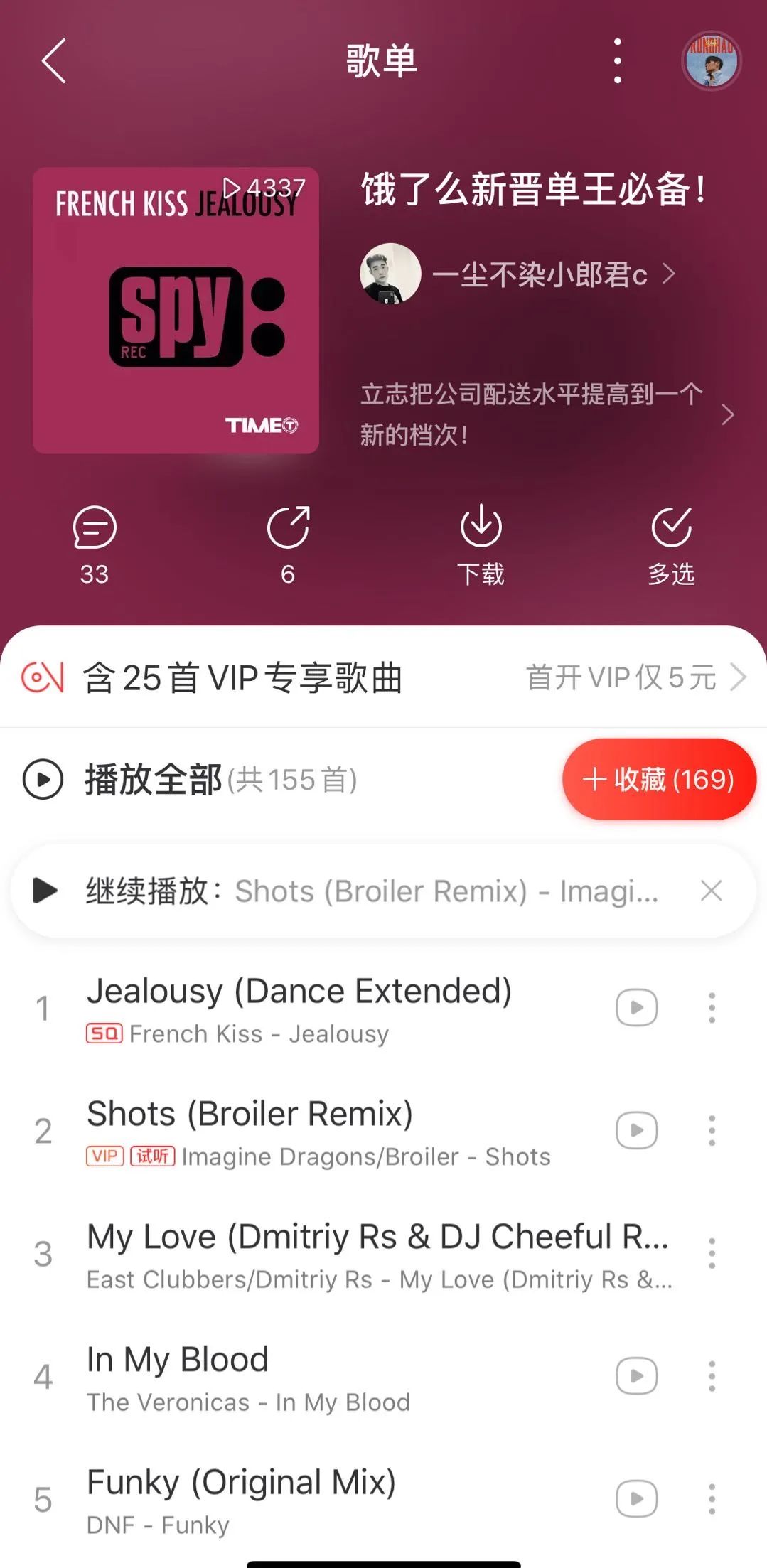Dismiss the continue-playing bar
The height and width of the screenshot is (1568, 767).
tap(711, 891)
